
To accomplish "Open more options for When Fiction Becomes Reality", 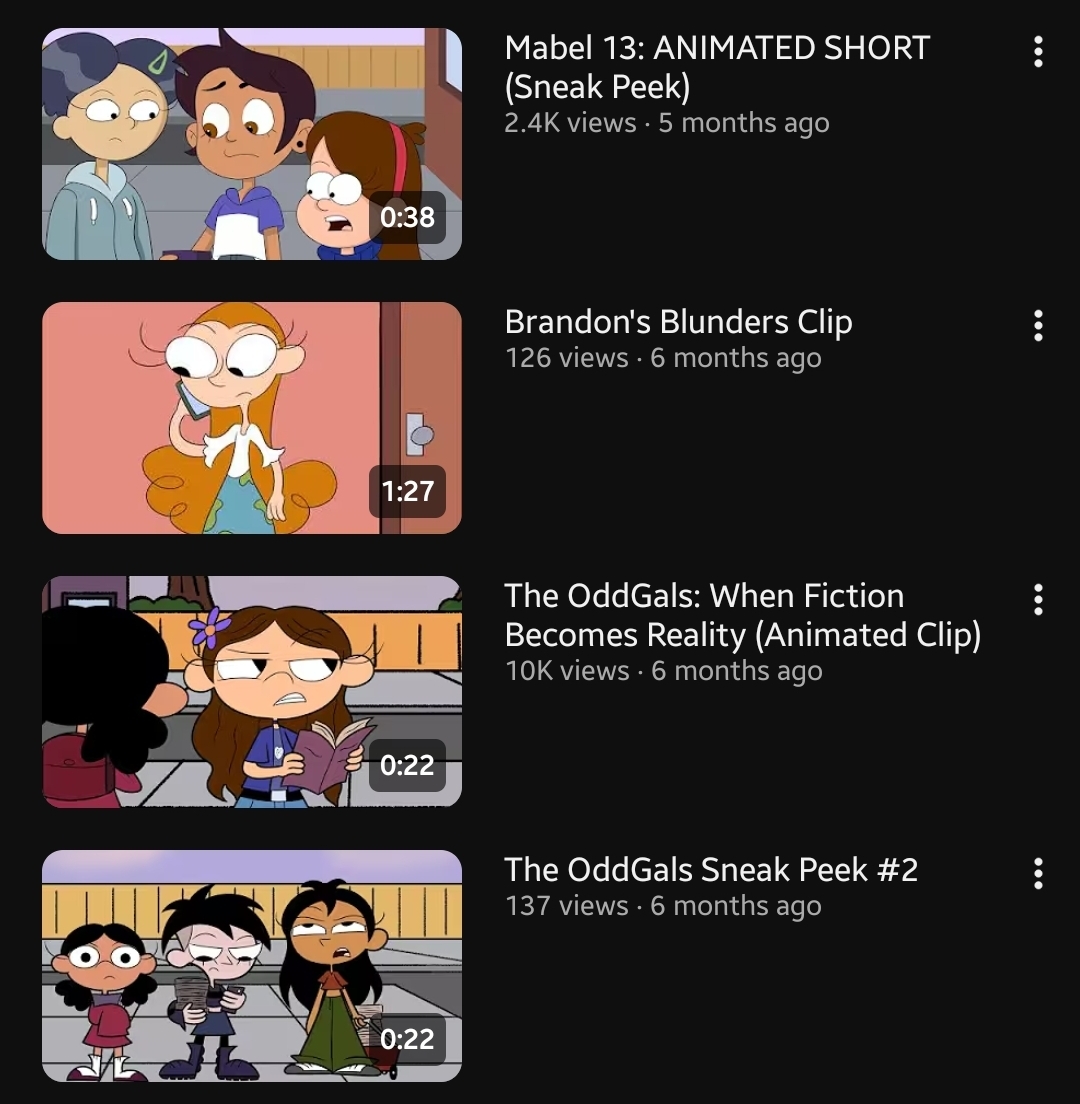I will [x=1038, y=599].
